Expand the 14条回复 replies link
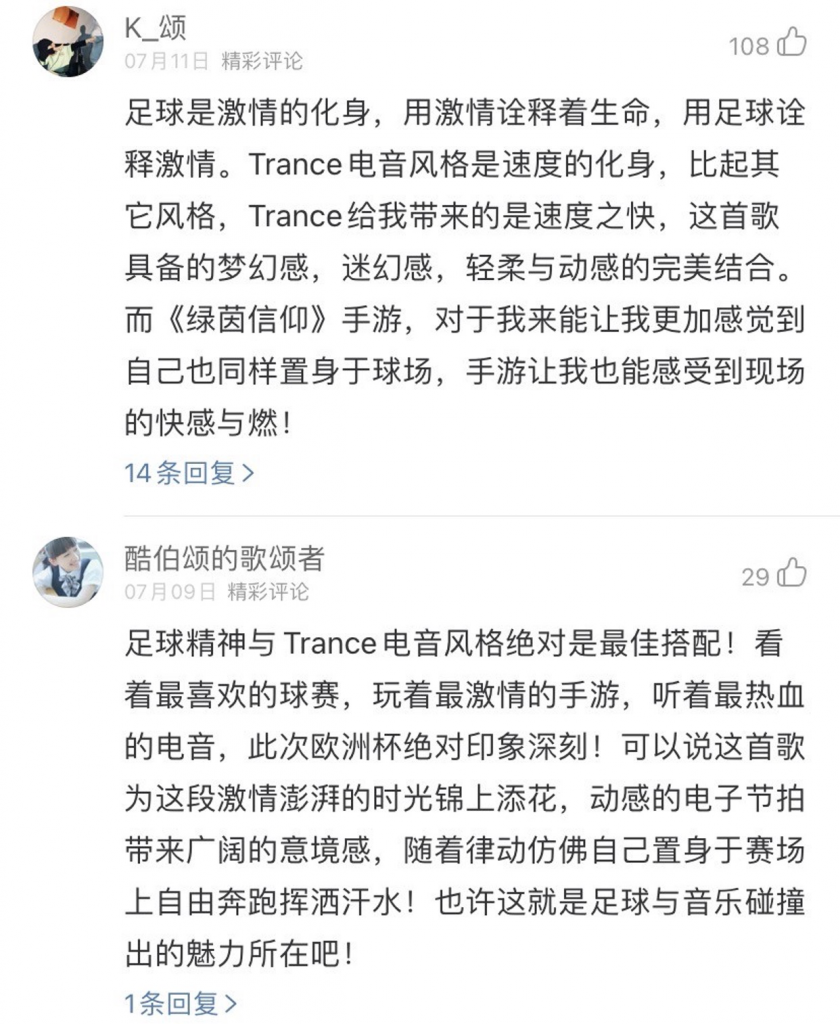This screenshot has width=840, height=1024. coord(189,473)
